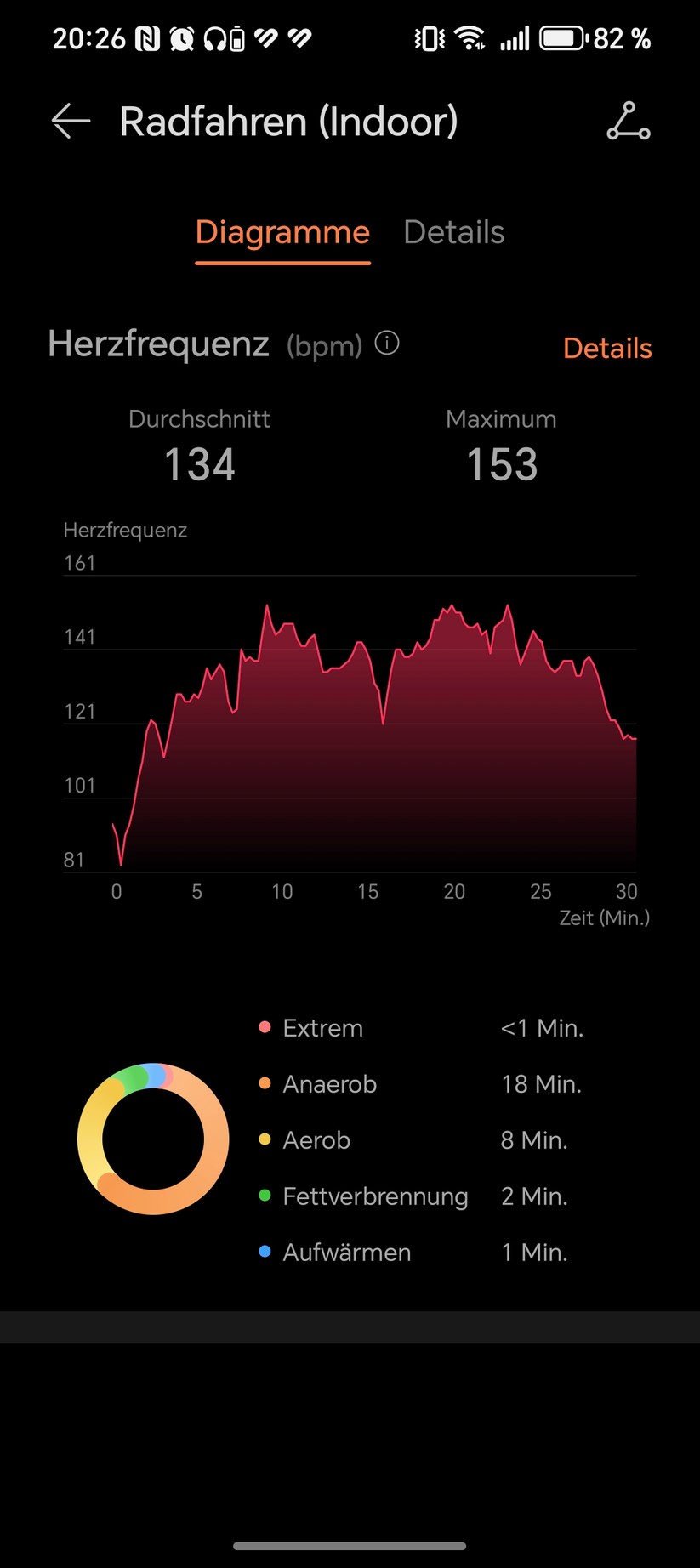Tap the green Fettverbrennung zone dot

tap(265, 1196)
